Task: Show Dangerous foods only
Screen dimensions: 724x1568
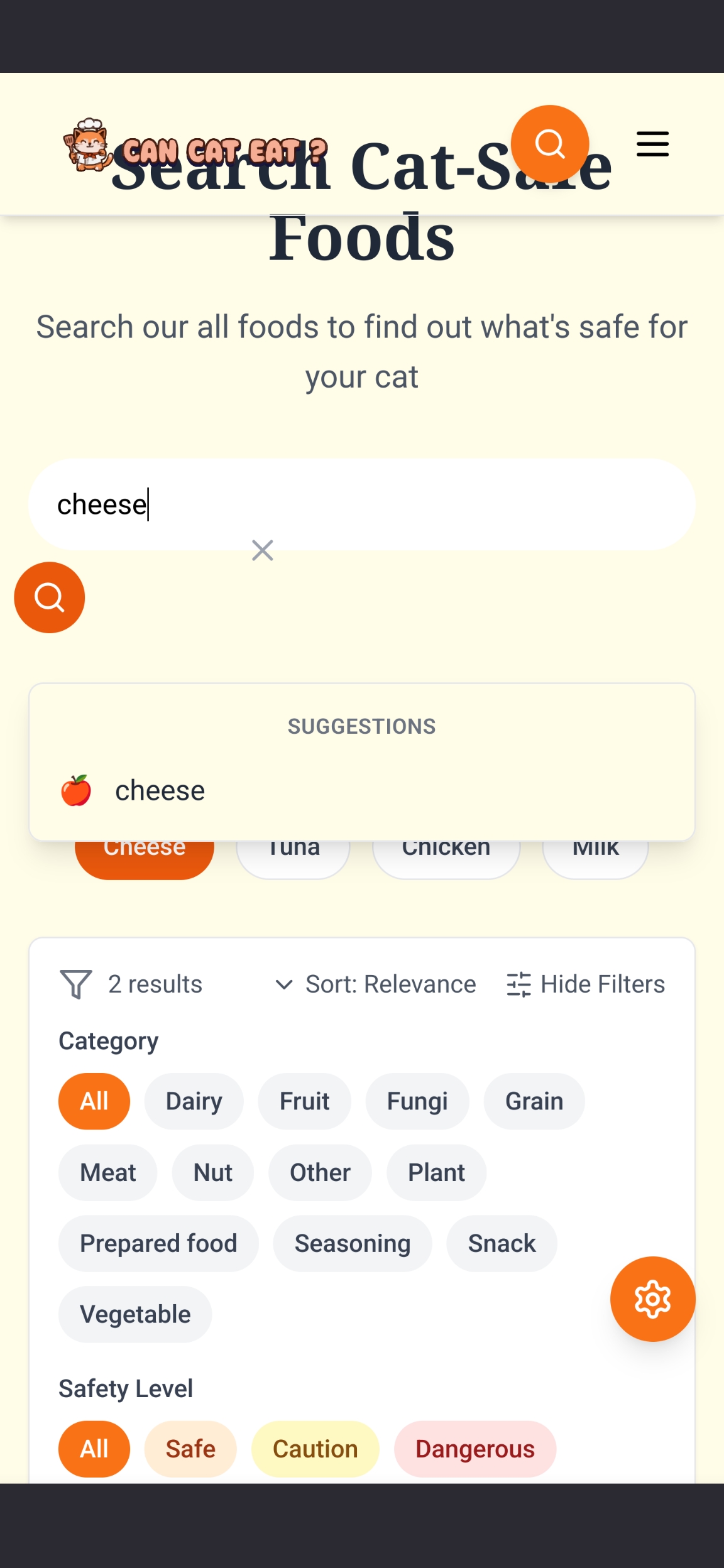Action: pos(475,1449)
